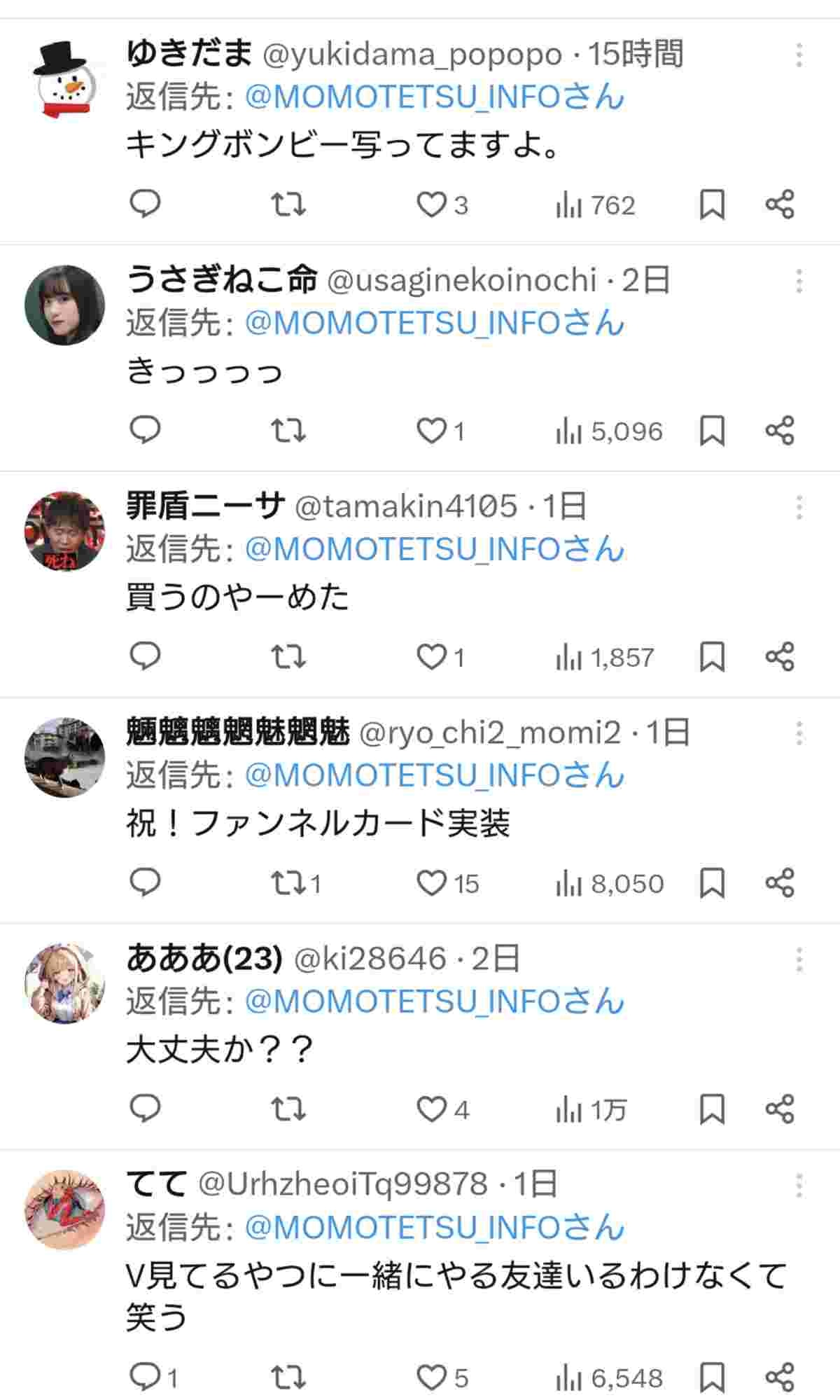Screen dimensions: 840x1400
Task: View ゆきだま's snowman profile picture
Action: pos(64,80)
